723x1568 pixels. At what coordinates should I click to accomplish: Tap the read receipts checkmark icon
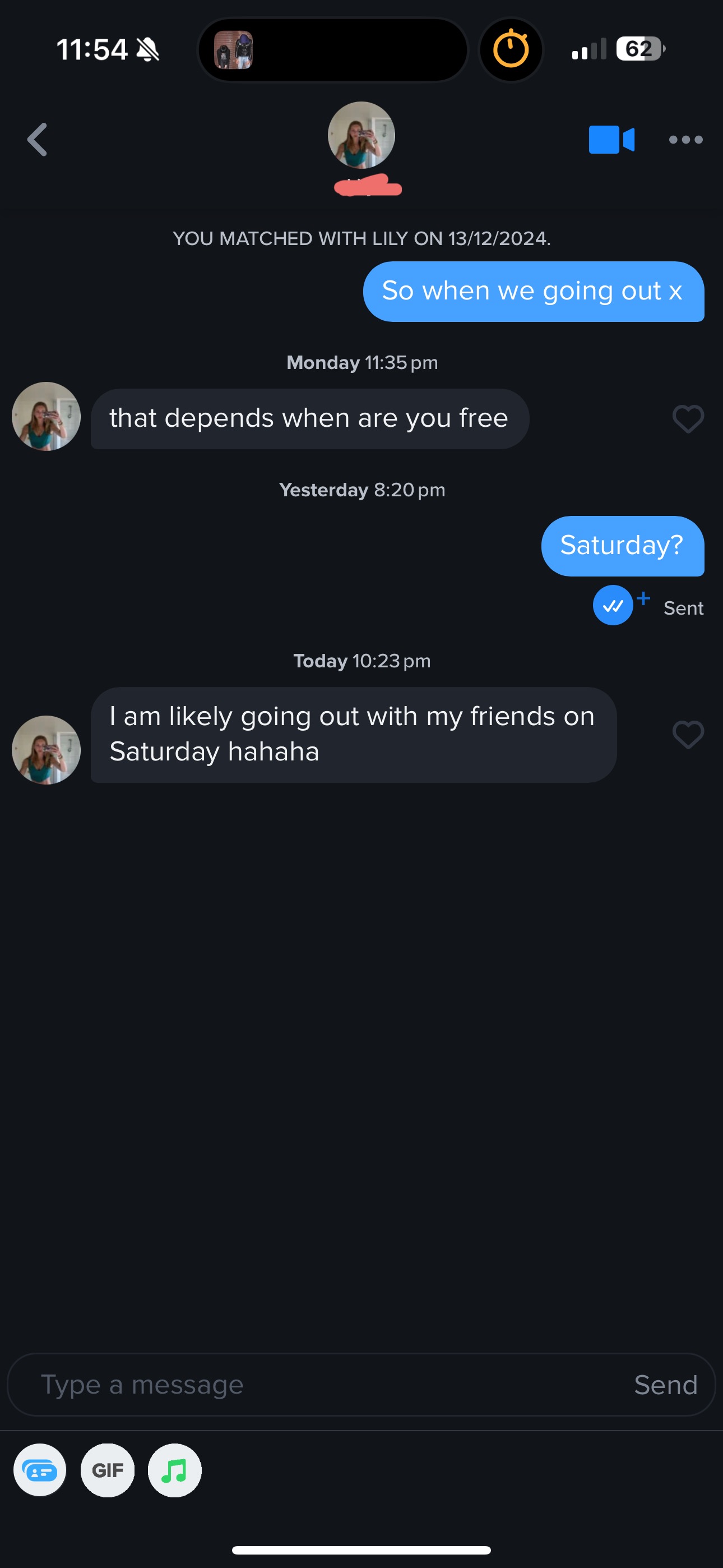[613, 606]
